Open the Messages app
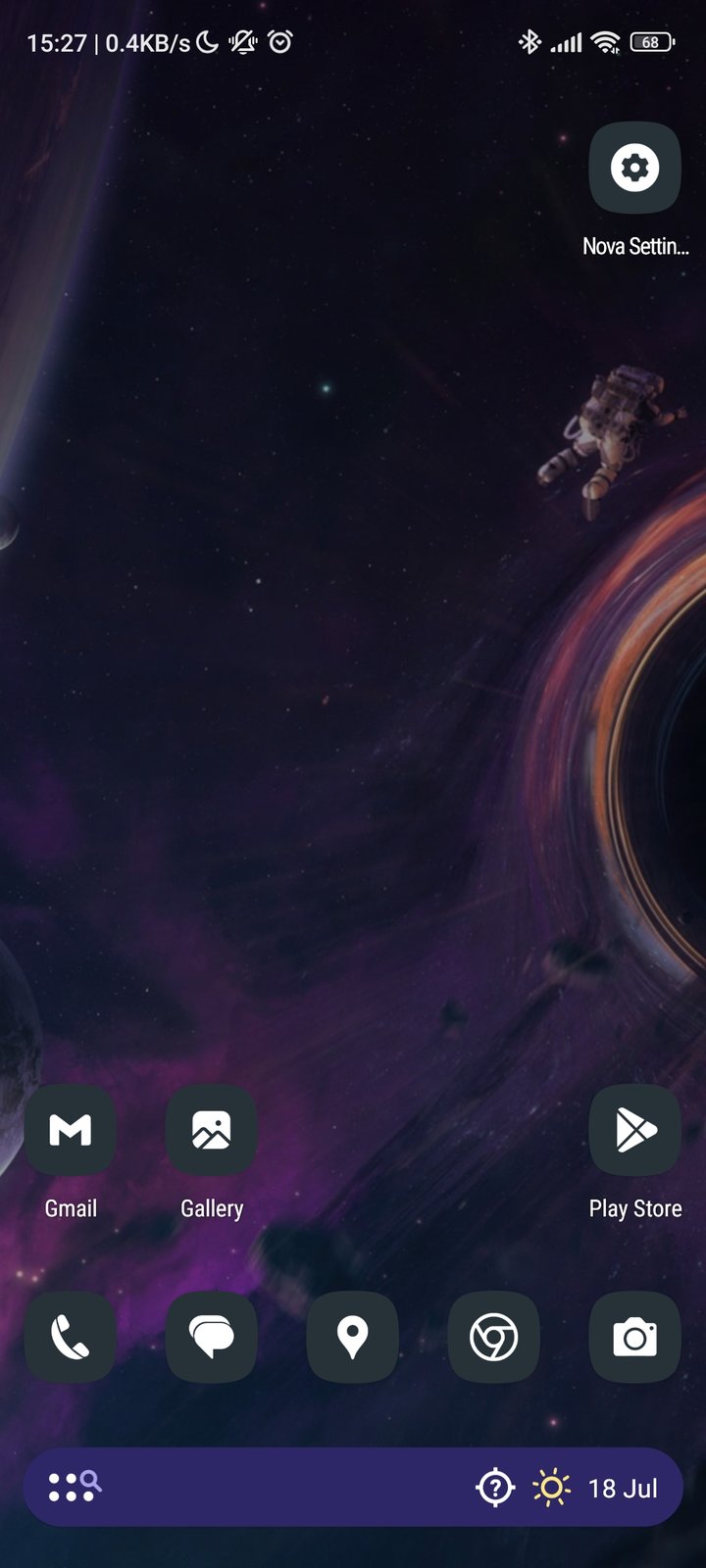 pos(212,1338)
